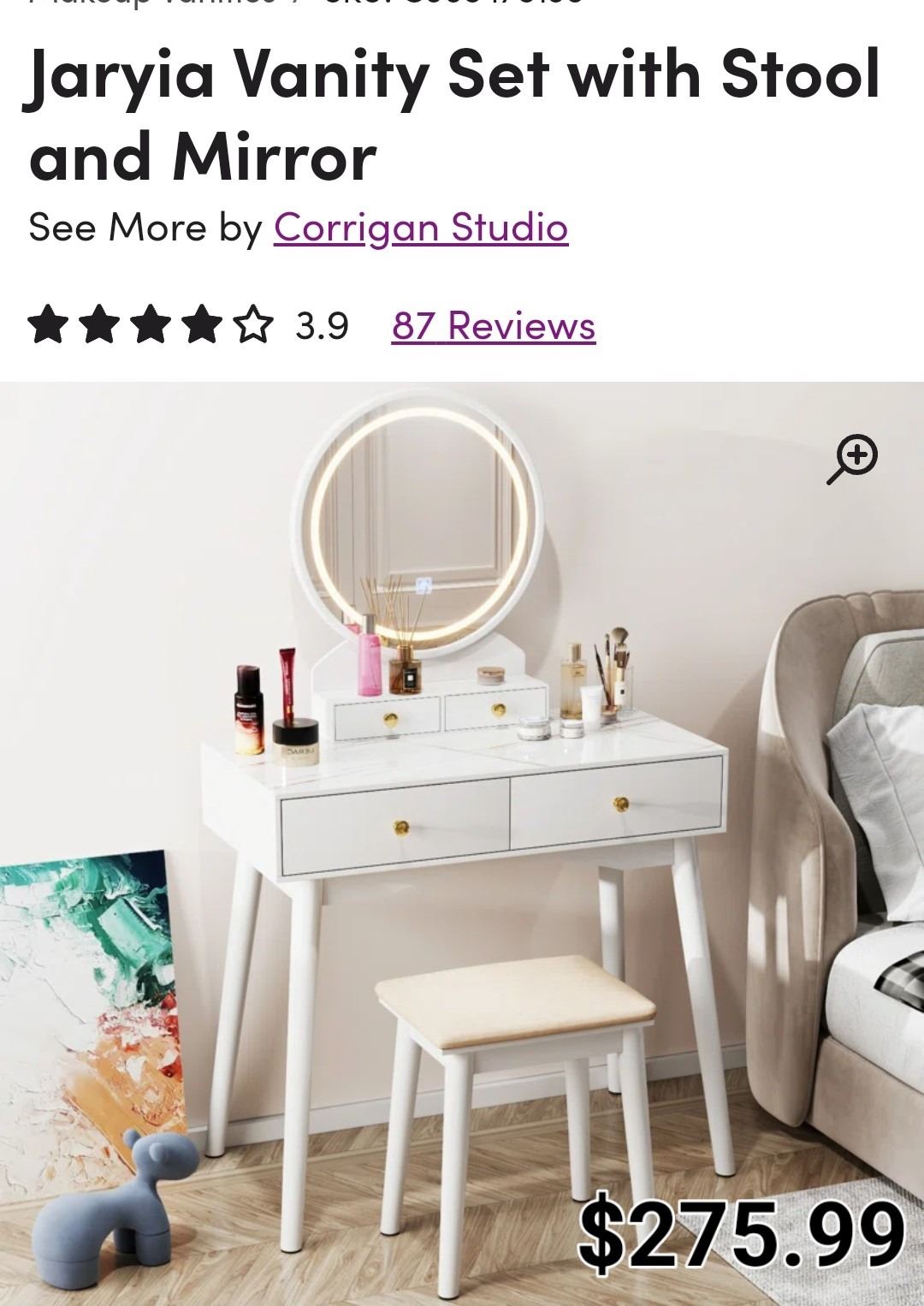
Task: Open the Corrigan Studio brand link
Action: pos(420,228)
